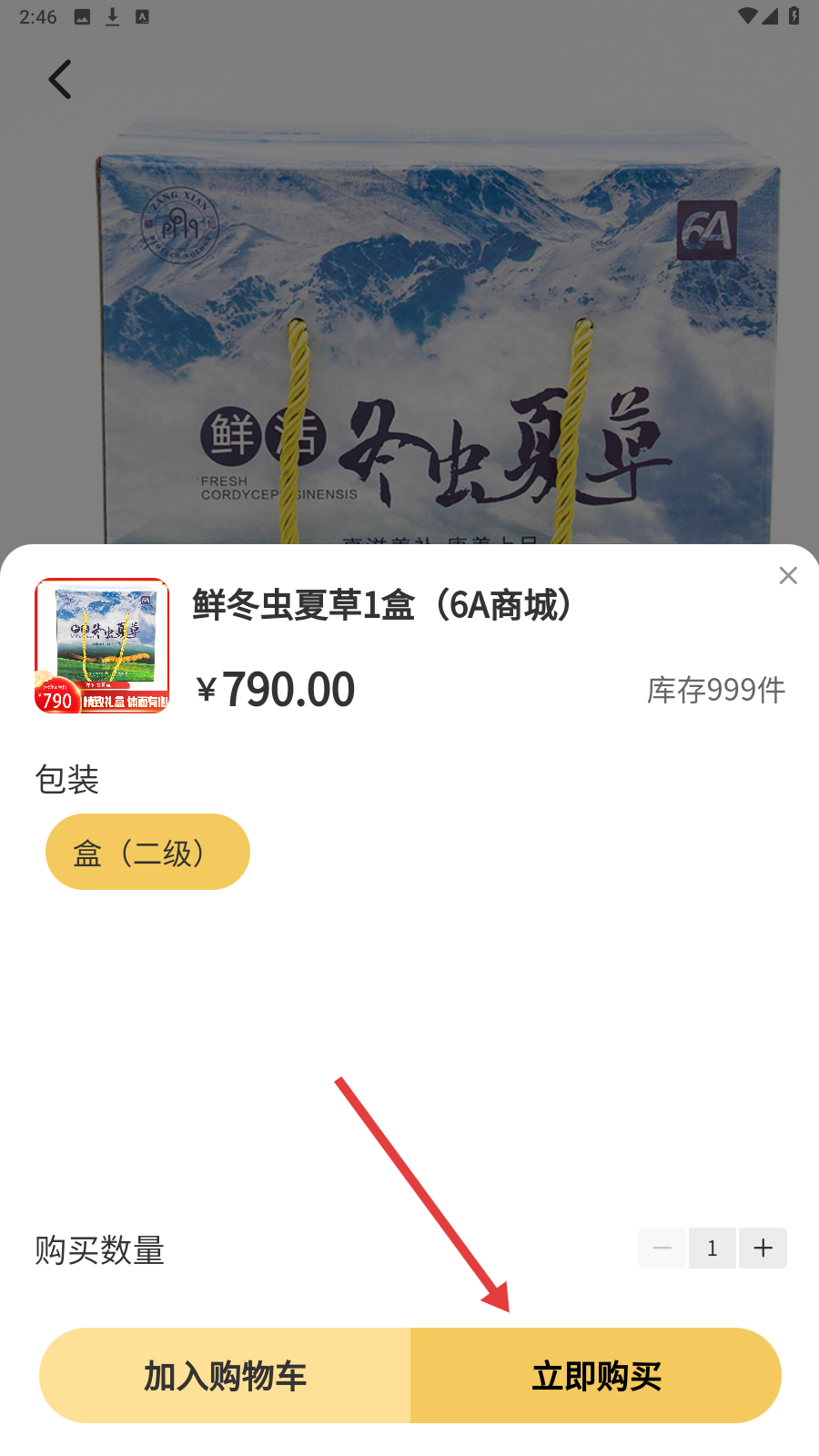Screen dimensions: 819x1456
Task: Close the product options sheet
Action: tap(788, 576)
